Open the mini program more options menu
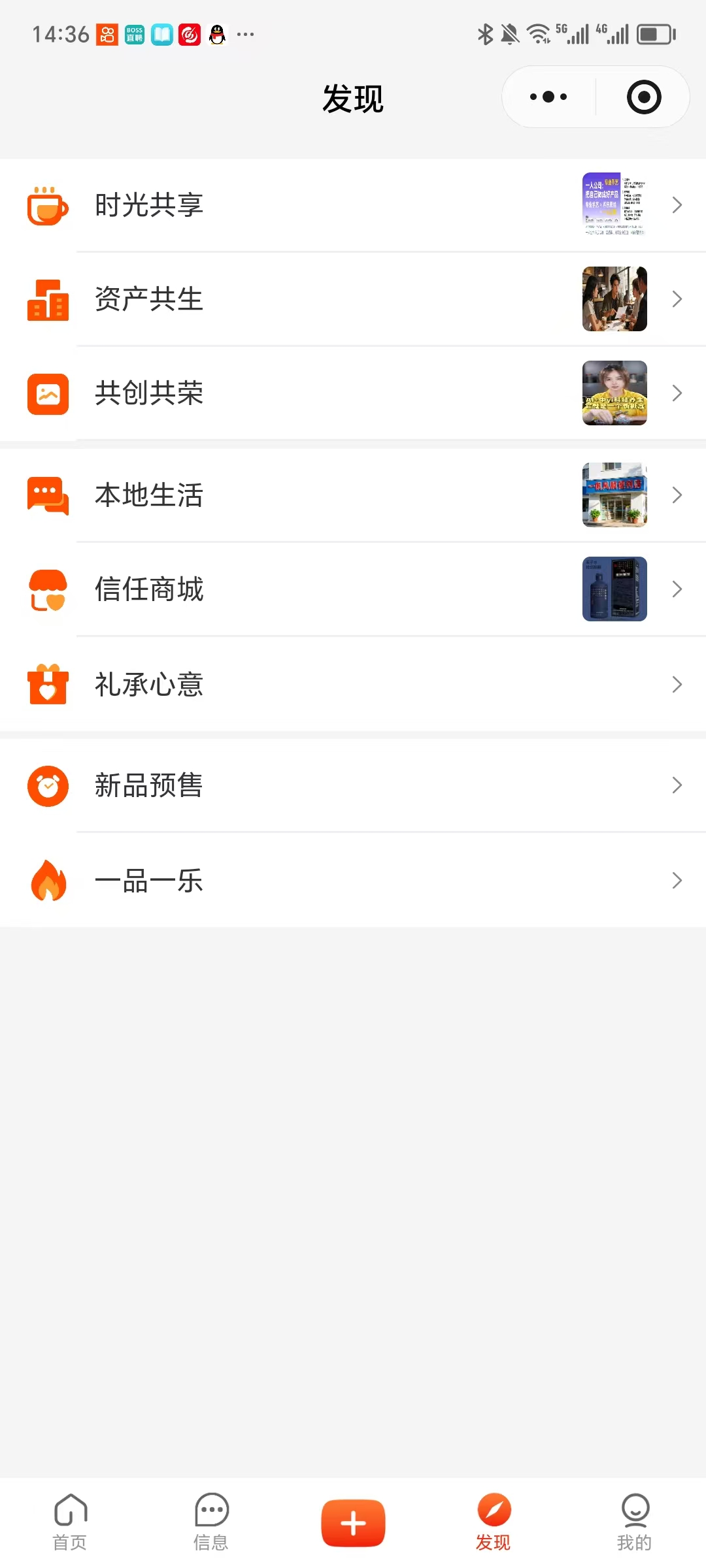 548,97
